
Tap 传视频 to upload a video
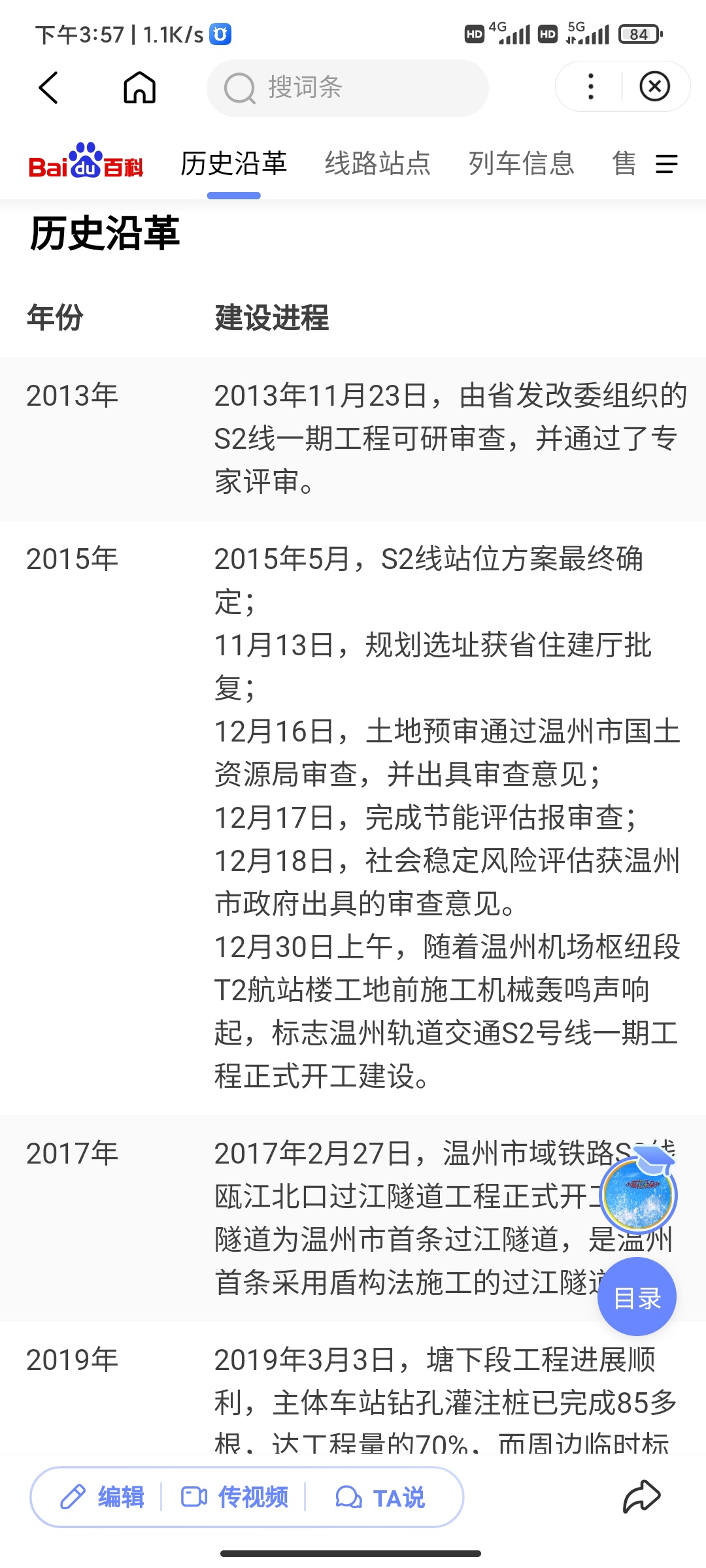pyautogui.click(x=234, y=1497)
